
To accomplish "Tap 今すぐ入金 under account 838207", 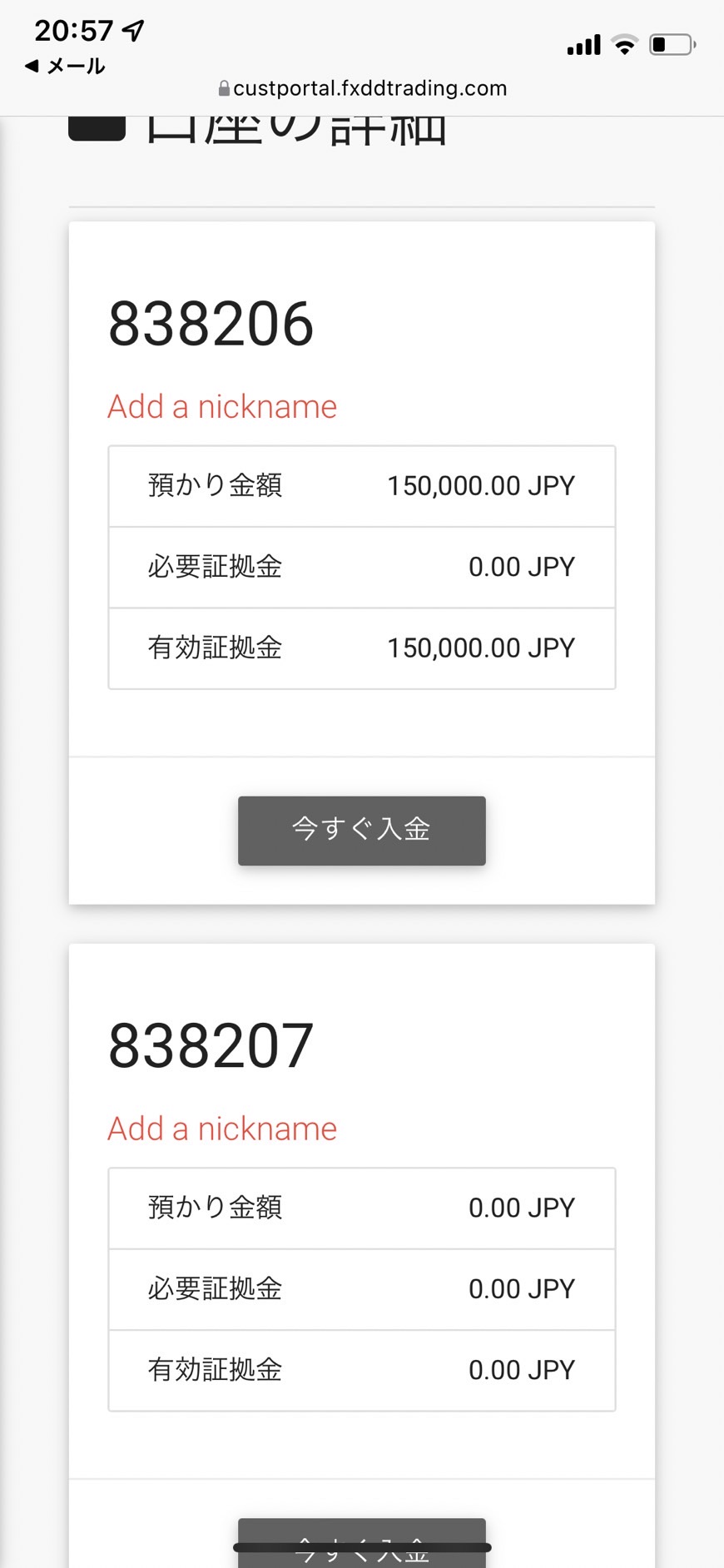I will pos(362,1541).
